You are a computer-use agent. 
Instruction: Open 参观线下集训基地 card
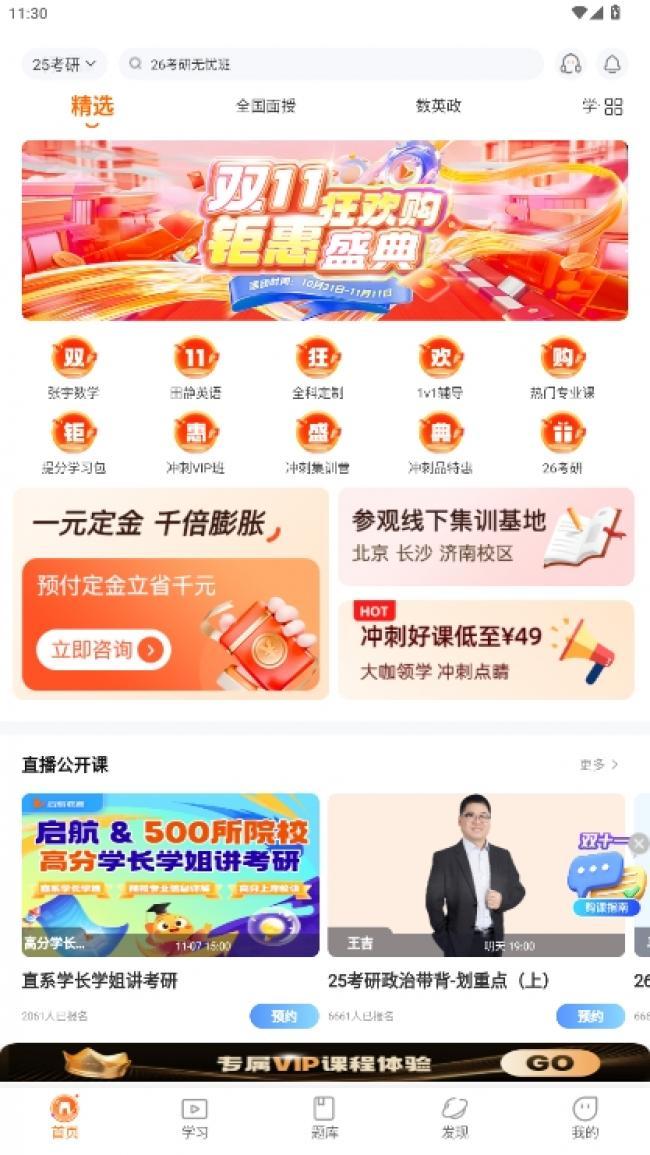click(486, 536)
